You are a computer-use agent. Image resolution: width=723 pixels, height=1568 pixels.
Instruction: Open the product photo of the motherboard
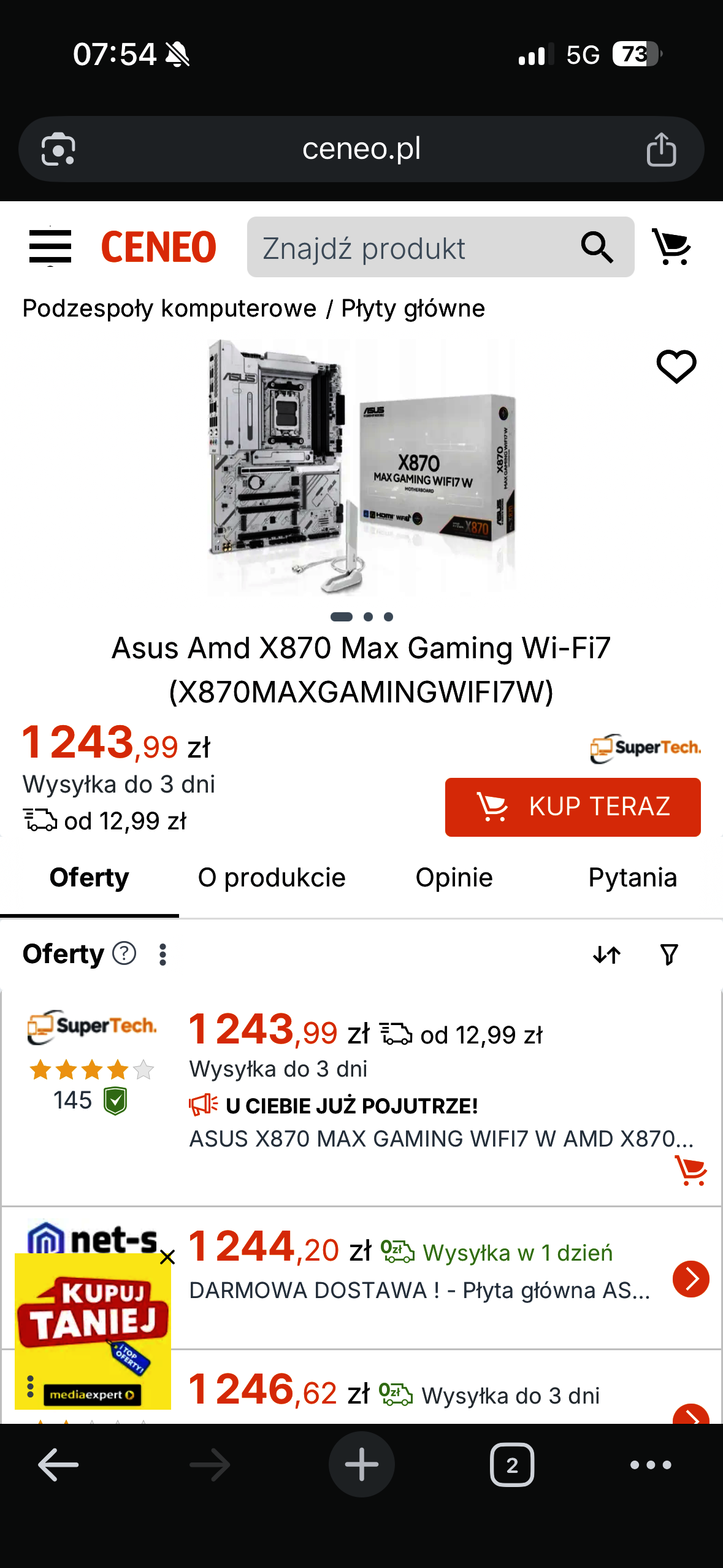361,466
